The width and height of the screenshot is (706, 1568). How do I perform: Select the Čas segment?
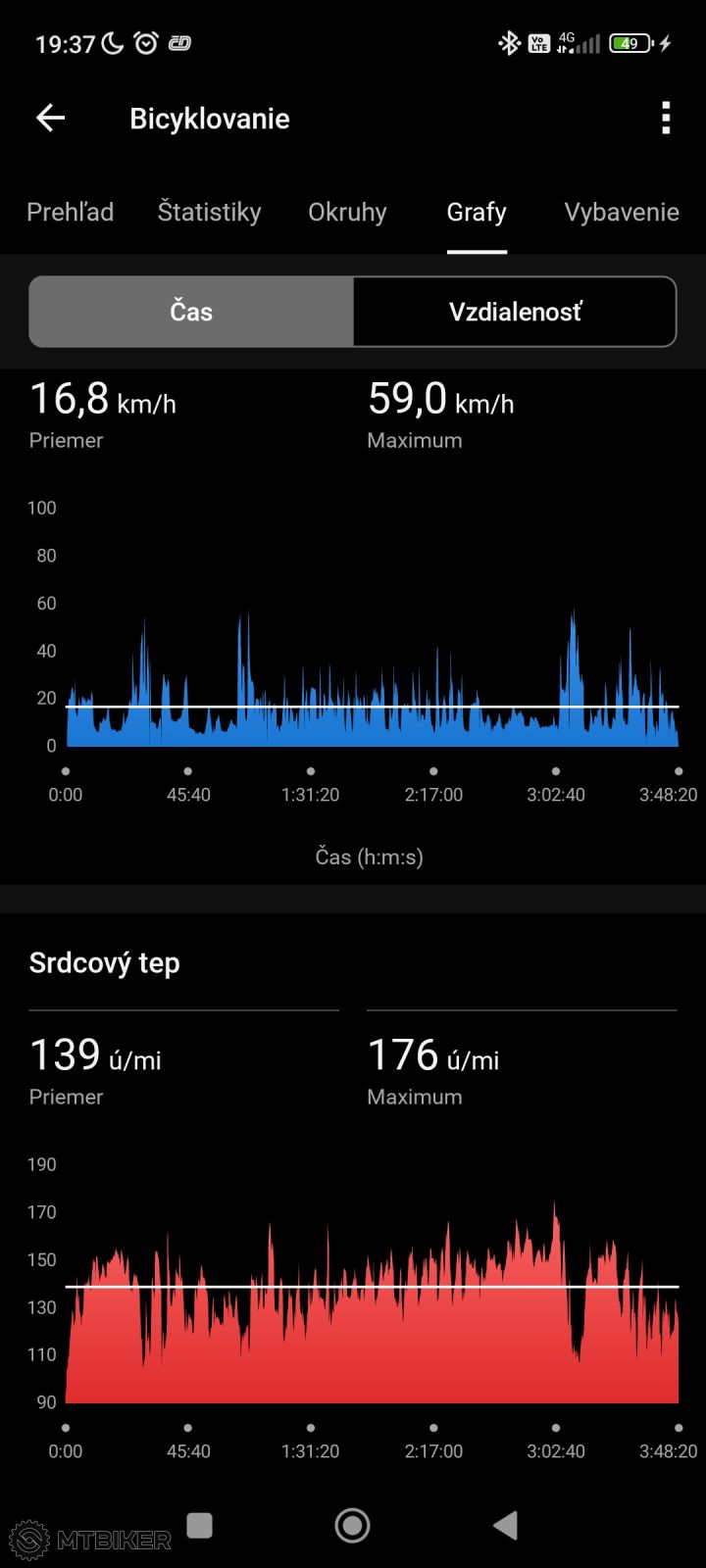(191, 312)
